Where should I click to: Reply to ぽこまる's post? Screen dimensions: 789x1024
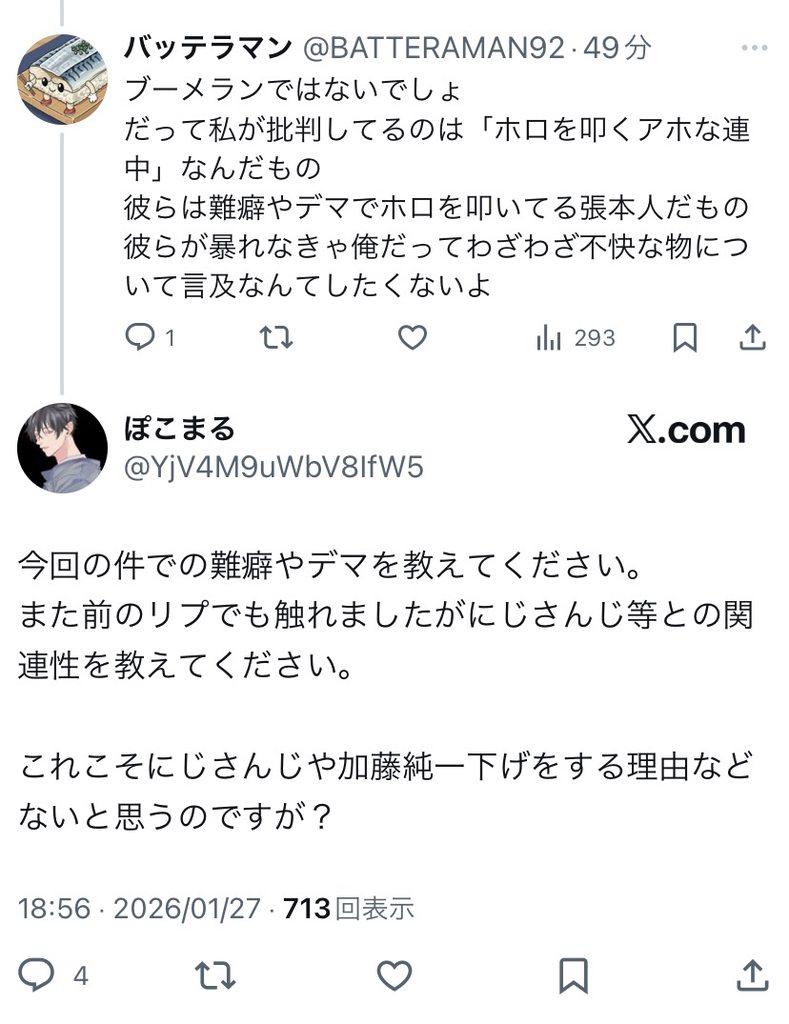pos(38,974)
